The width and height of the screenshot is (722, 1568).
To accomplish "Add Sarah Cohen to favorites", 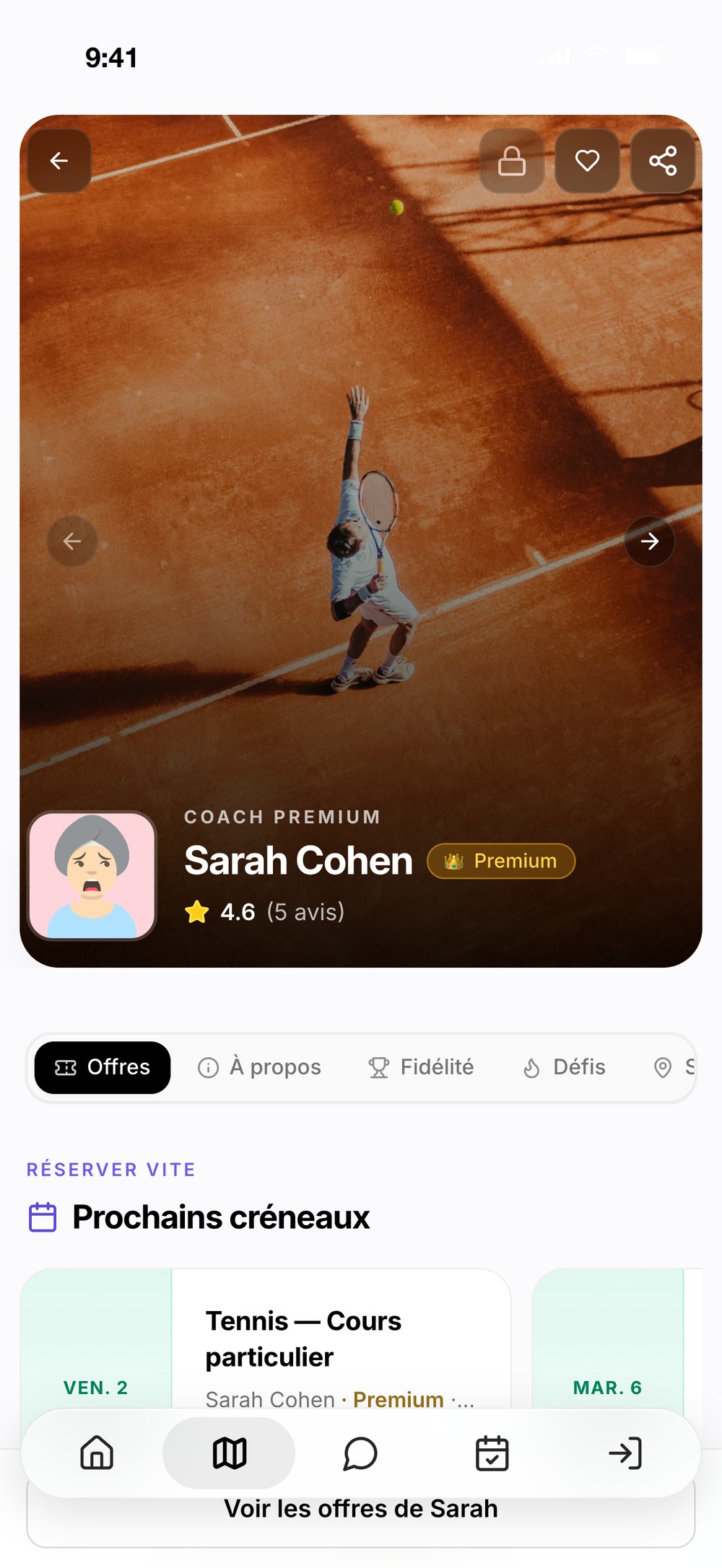I will click(x=587, y=160).
